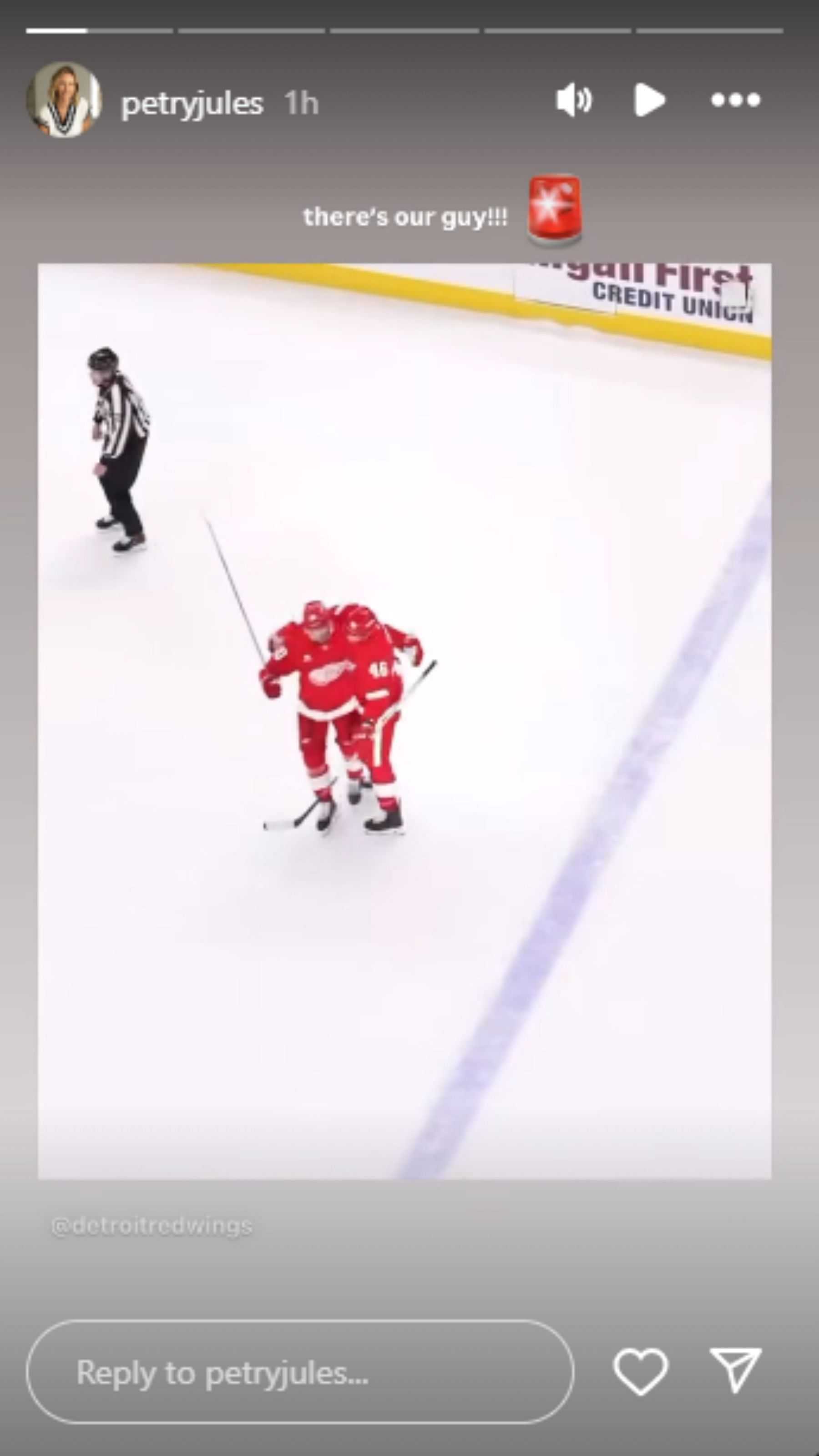The height and width of the screenshot is (1456, 819).
Task: Share the story via paper plane icon
Action: (x=735, y=1370)
